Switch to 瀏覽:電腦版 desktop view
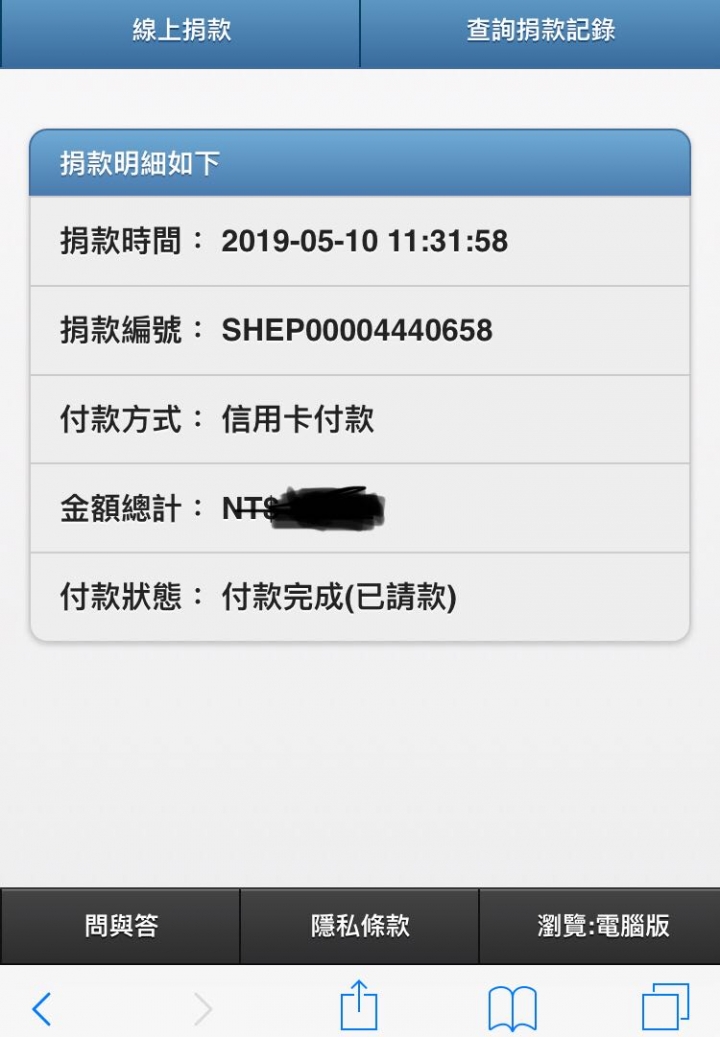 click(602, 926)
